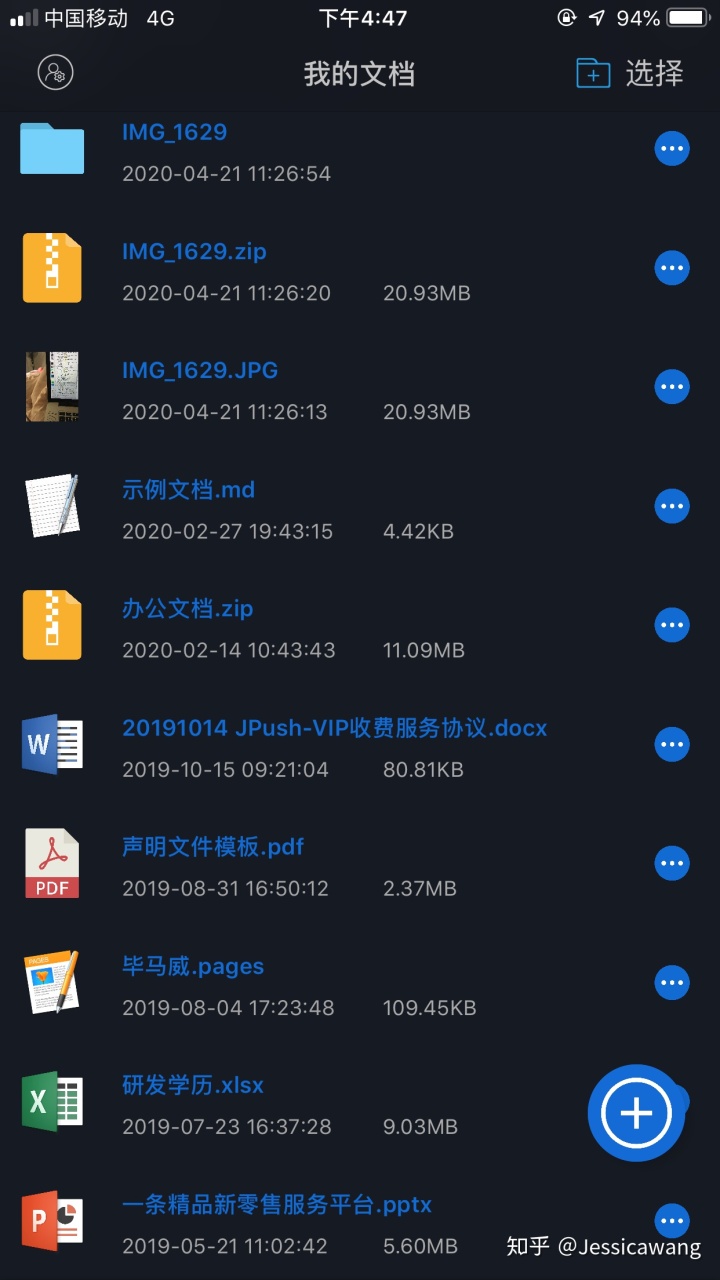The image size is (720, 1280).
Task: Tap the blue plus add button
Action: [x=636, y=1112]
